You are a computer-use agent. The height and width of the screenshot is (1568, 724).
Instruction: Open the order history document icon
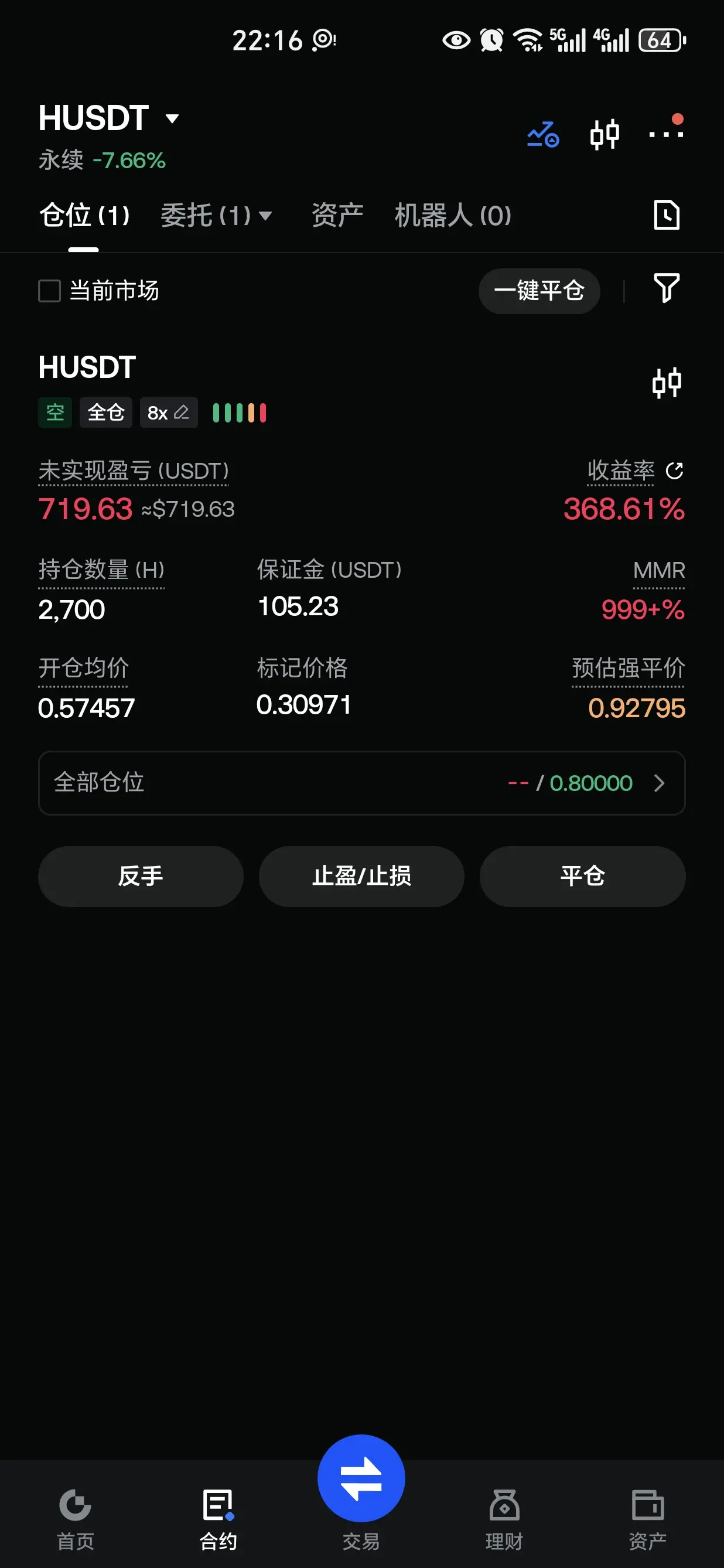666,214
